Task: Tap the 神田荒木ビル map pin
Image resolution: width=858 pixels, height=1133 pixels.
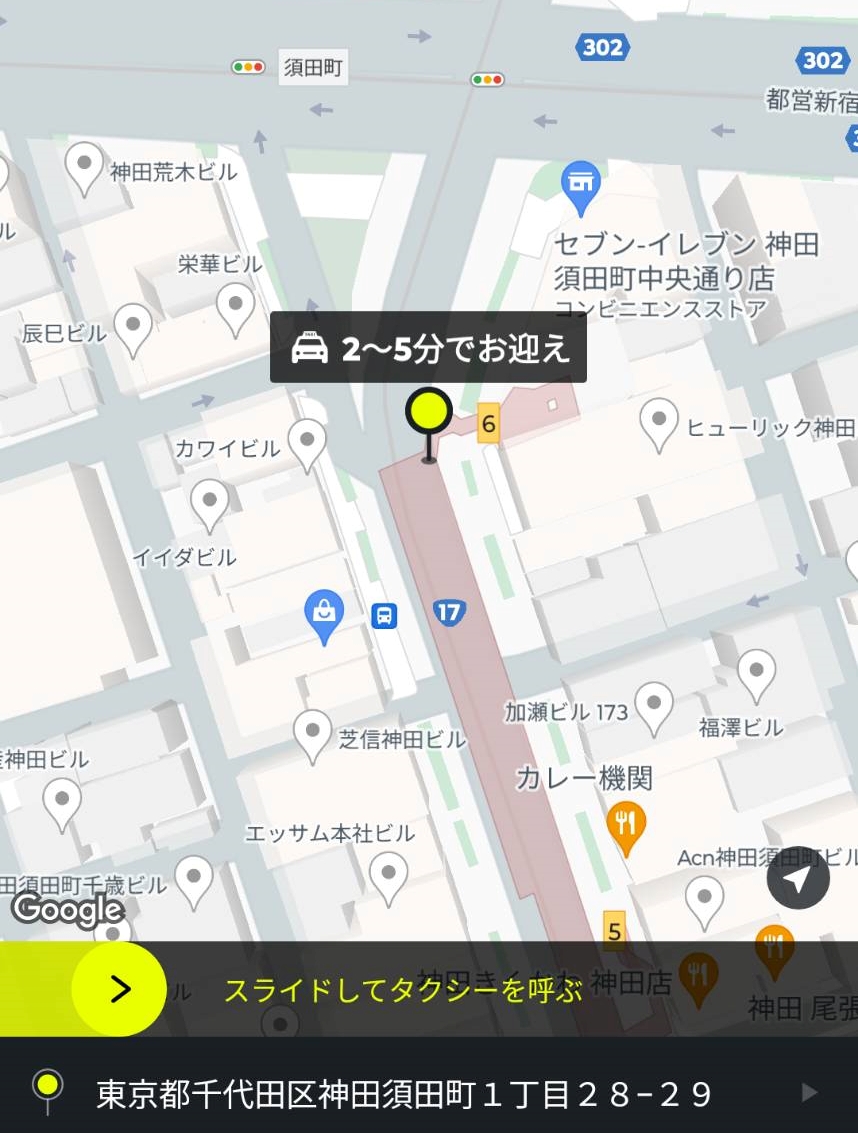Action: 85,164
